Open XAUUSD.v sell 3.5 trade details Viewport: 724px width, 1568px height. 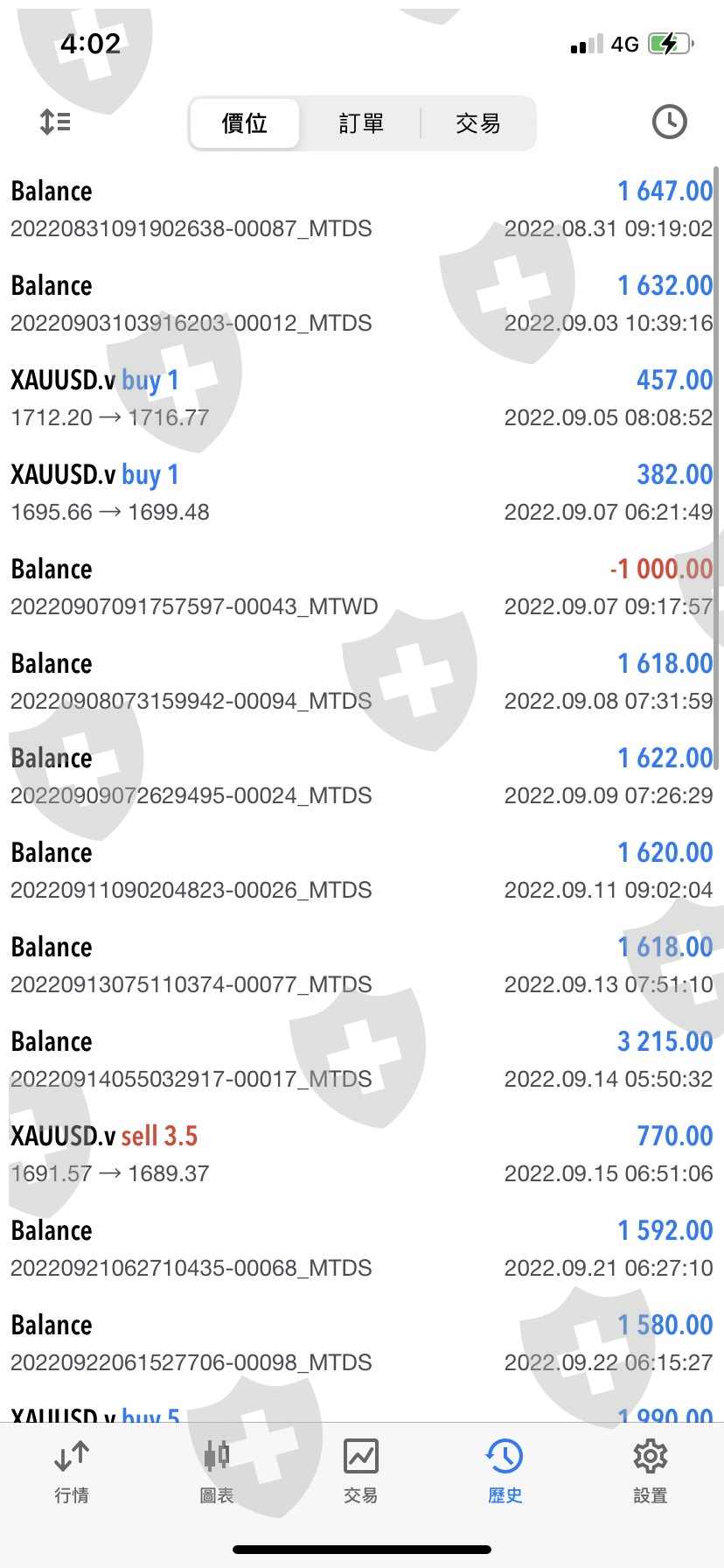coord(362,1153)
